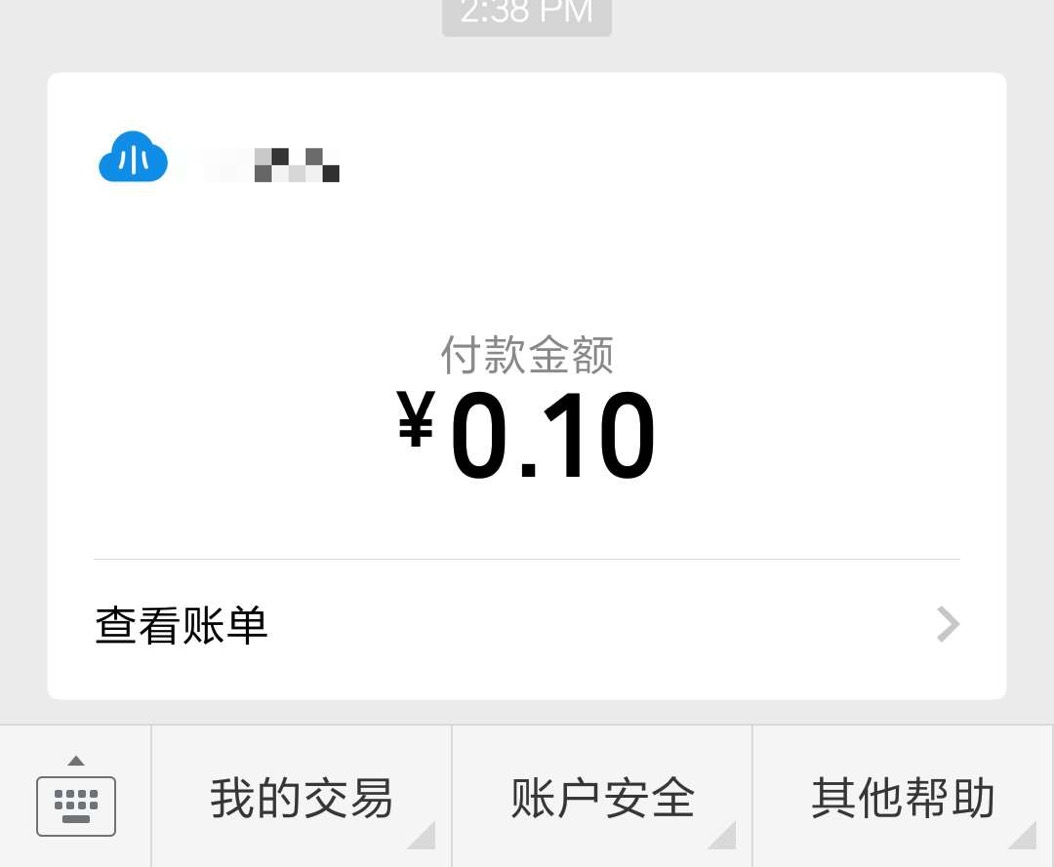
Task: Expand the 我的交易 menu
Action: (301, 798)
